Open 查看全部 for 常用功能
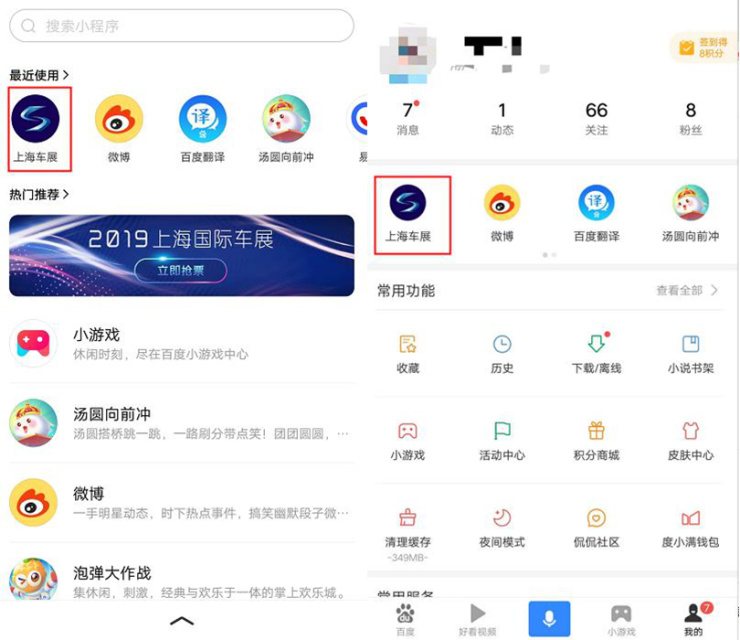This screenshot has width=740, height=640. tap(687, 291)
